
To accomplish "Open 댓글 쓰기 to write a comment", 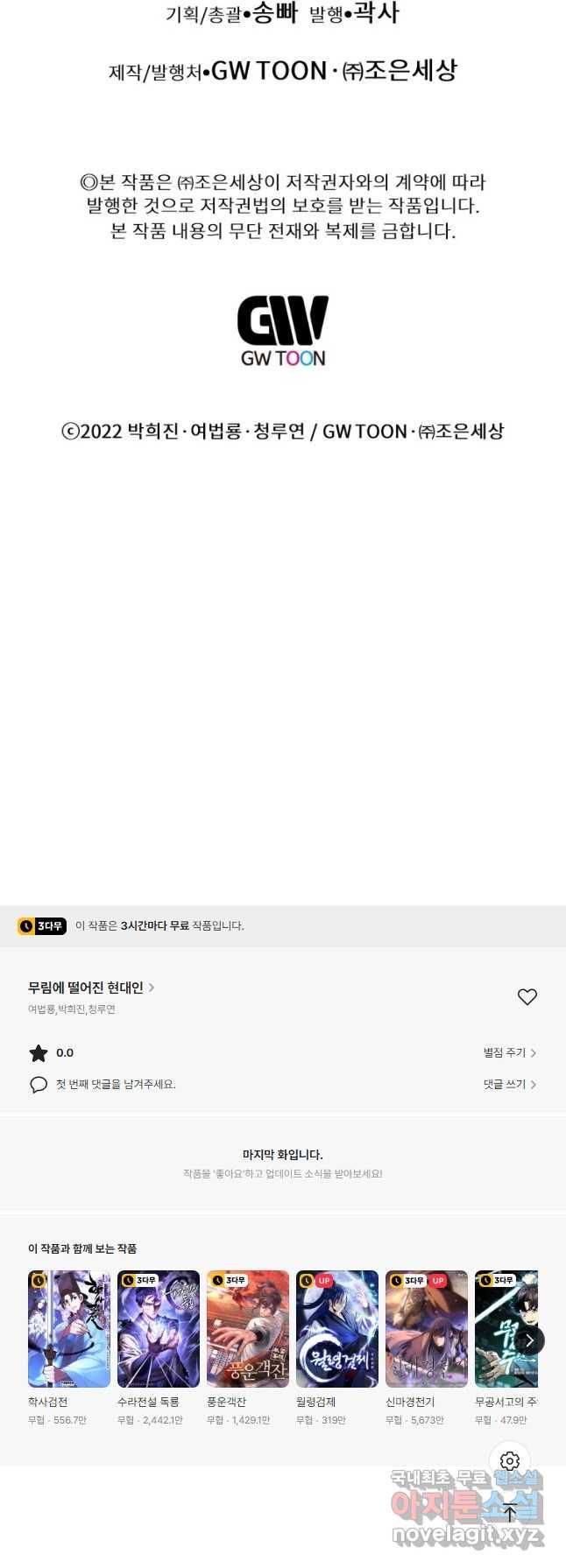I will pyautogui.click(x=509, y=1085).
